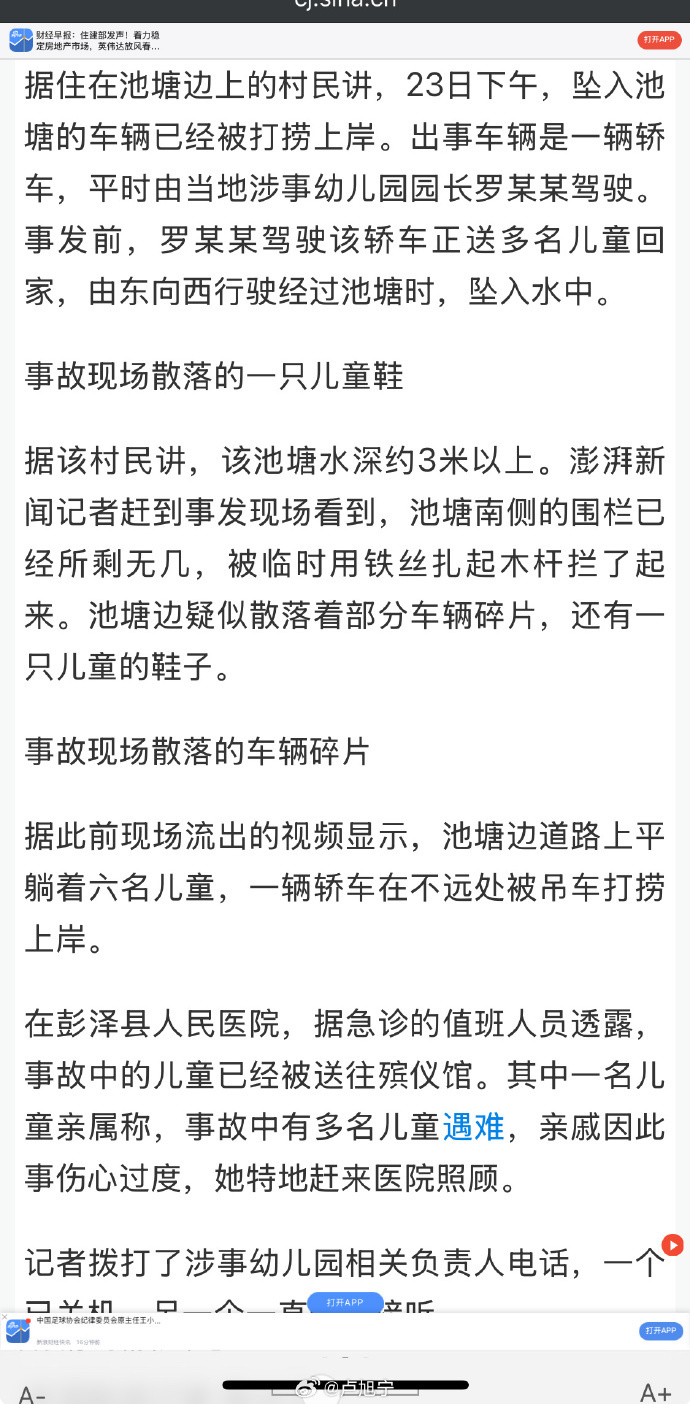The height and width of the screenshot is (1404, 690).
Task: Increase font size with A+
Action: click(655, 1392)
